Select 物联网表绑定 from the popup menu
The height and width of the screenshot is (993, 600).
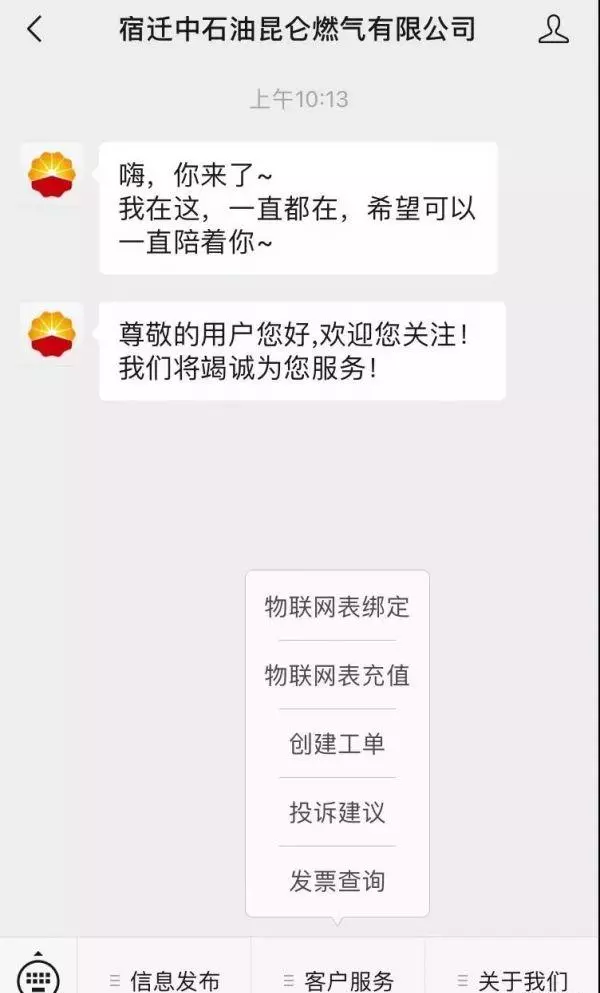click(x=337, y=607)
